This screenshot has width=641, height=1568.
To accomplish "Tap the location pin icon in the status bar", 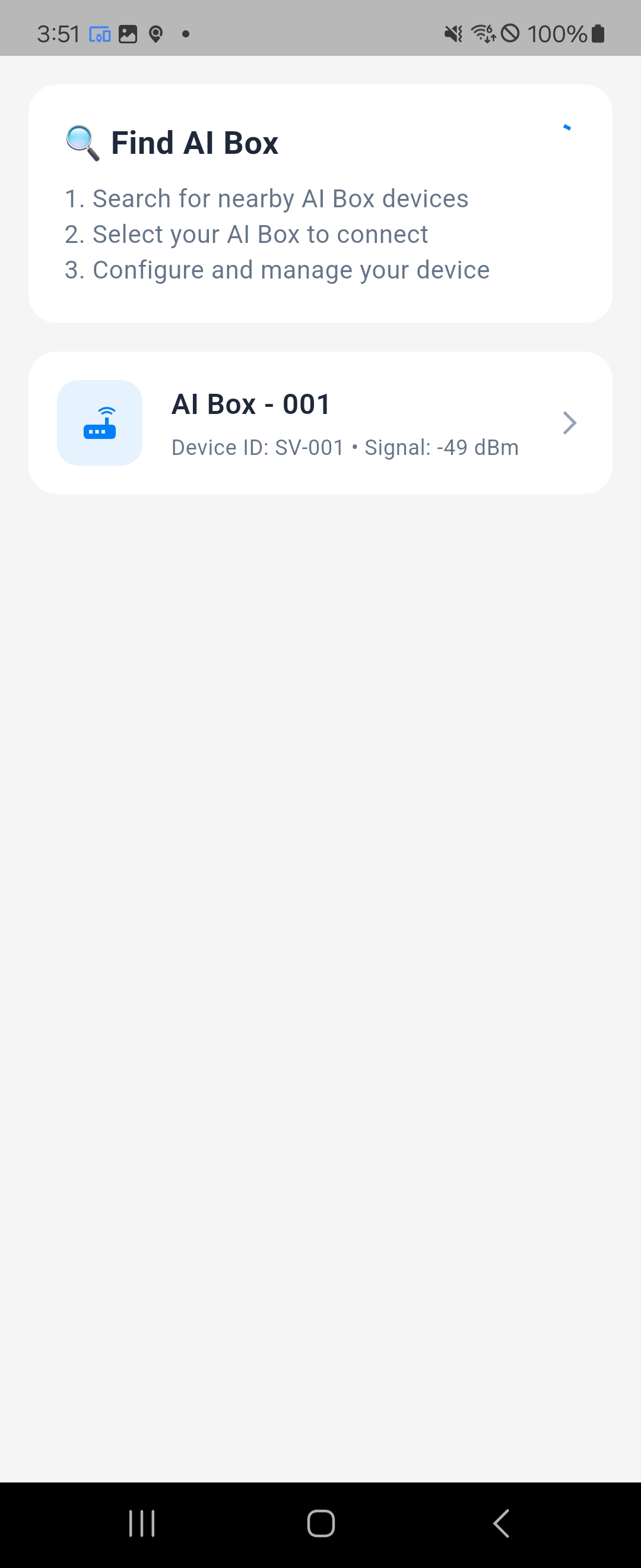I will click(x=157, y=33).
